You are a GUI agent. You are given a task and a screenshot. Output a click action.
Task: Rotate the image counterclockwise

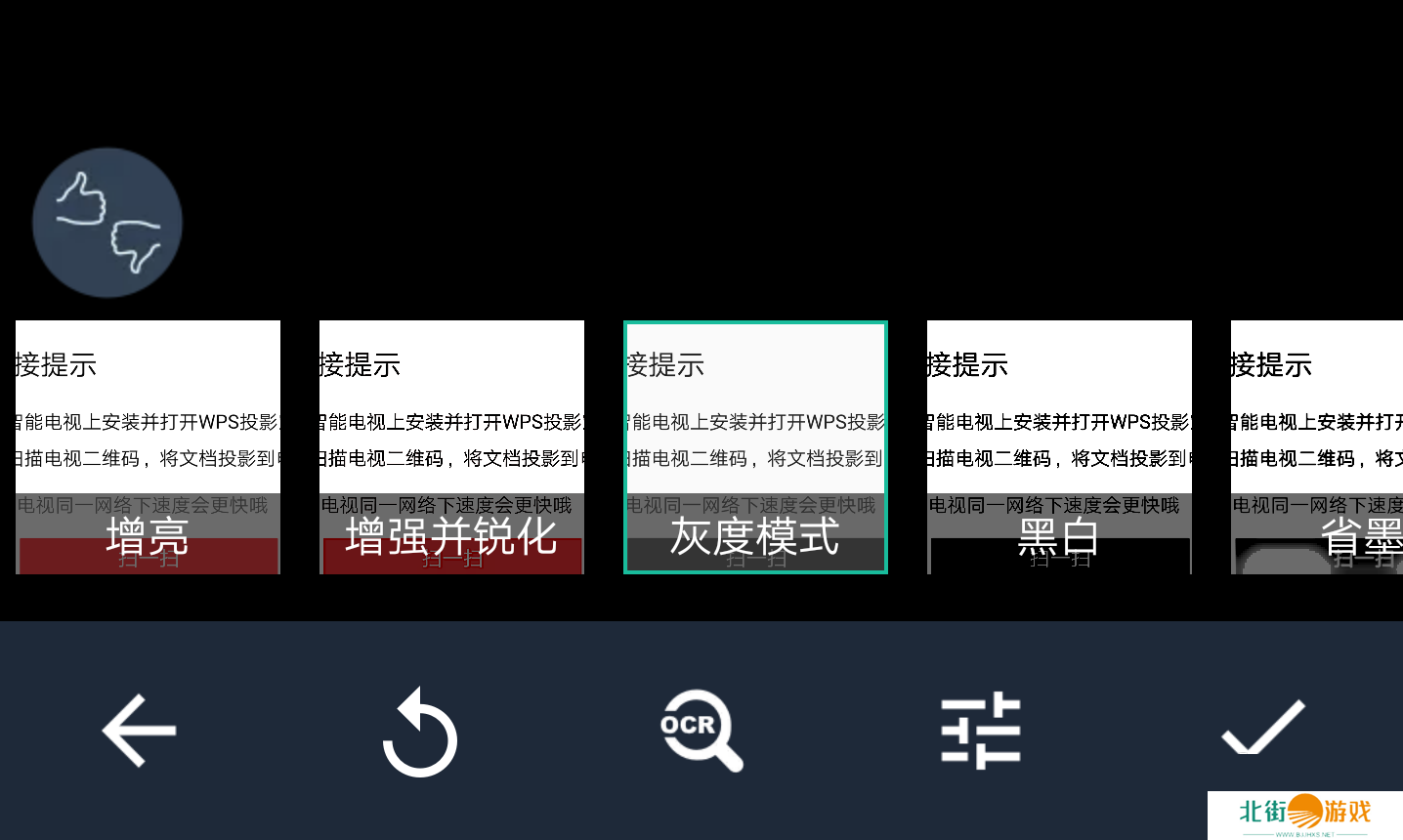pyautogui.click(x=420, y=733)
